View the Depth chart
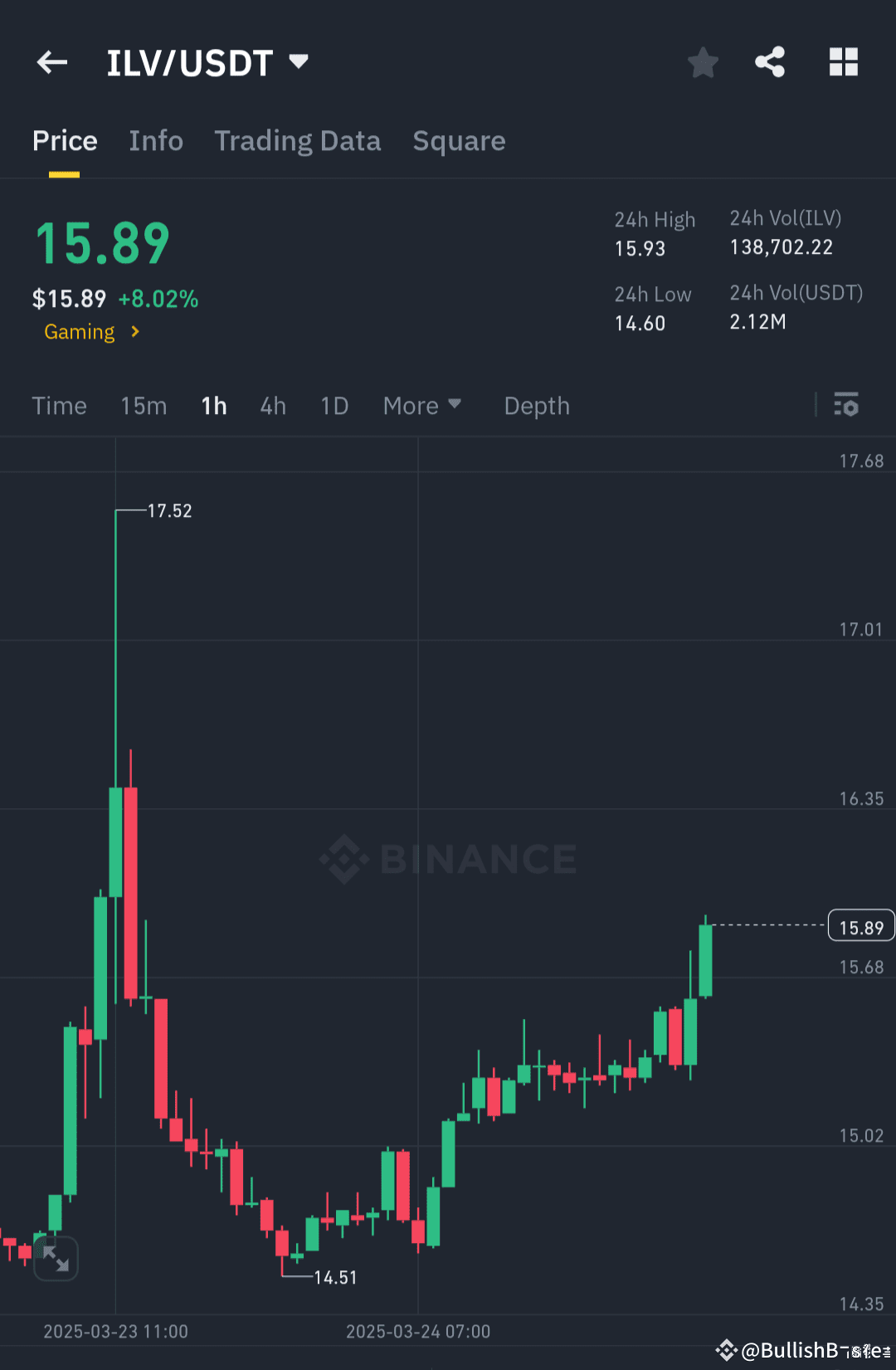The height and width of the screenshot is (1370, 896). (x=536, y=406)
